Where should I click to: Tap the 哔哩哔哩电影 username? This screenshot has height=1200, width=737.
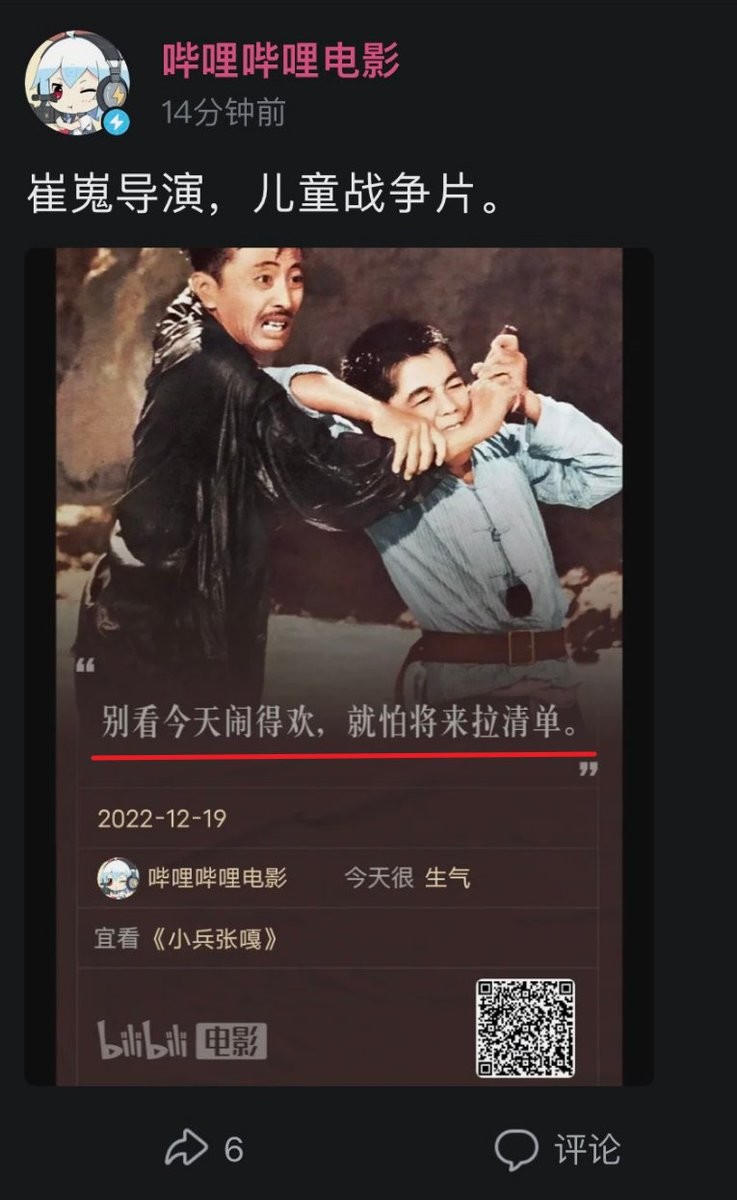[281, 61]
